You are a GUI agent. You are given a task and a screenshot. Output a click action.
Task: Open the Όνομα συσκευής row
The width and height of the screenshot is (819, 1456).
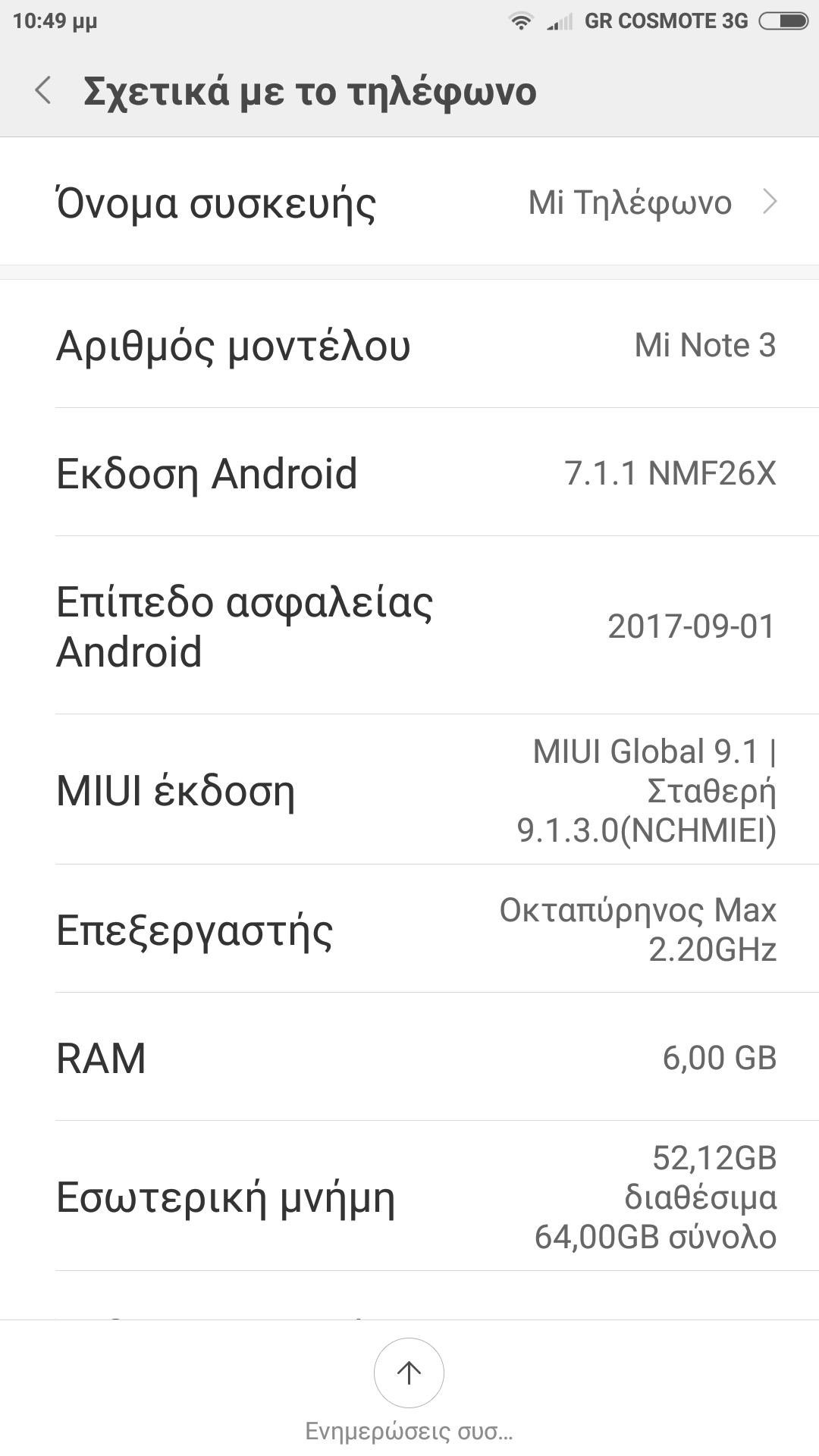[409, 202]
